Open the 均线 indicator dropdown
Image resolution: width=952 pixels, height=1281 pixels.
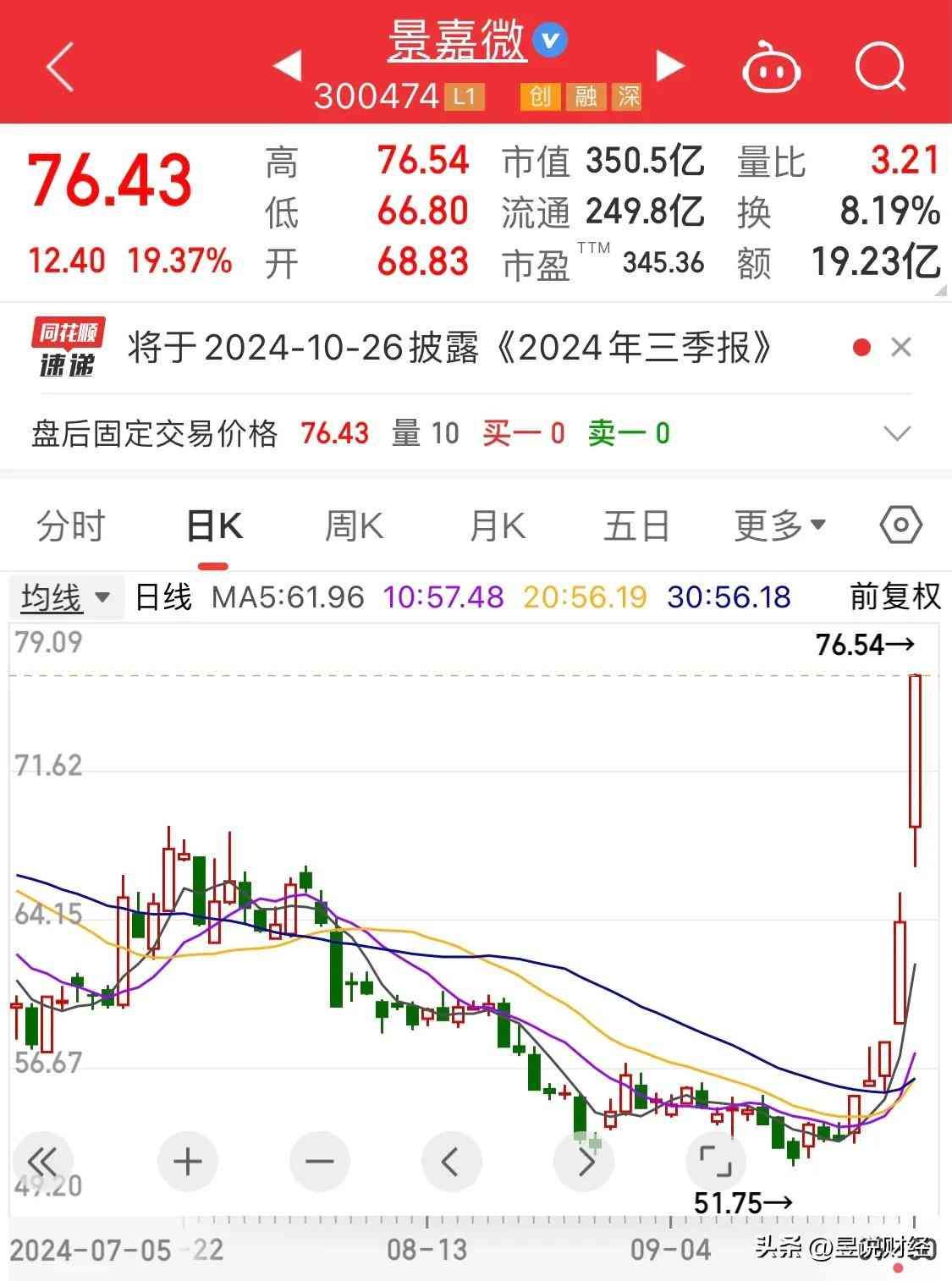click(65, 597)
